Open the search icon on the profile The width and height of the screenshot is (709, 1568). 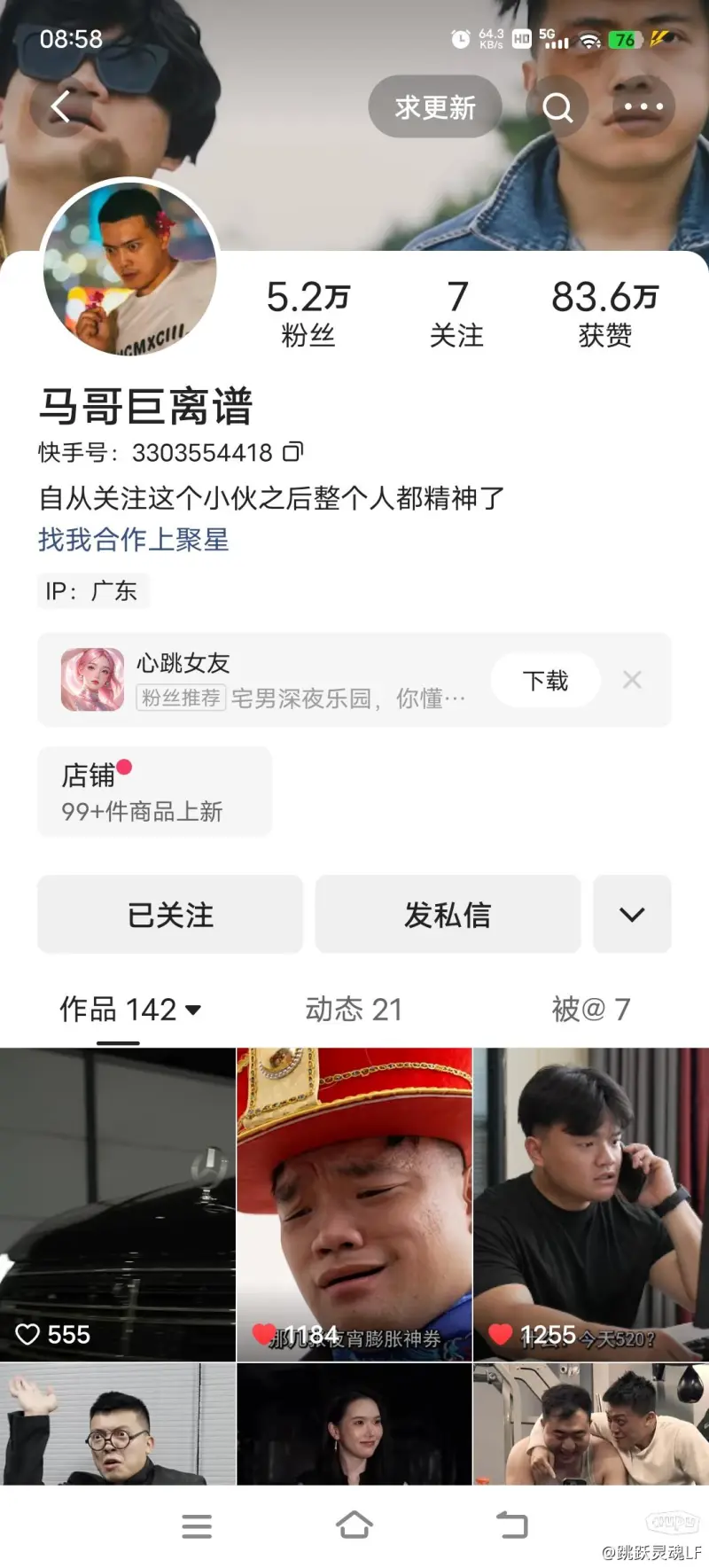557,107
